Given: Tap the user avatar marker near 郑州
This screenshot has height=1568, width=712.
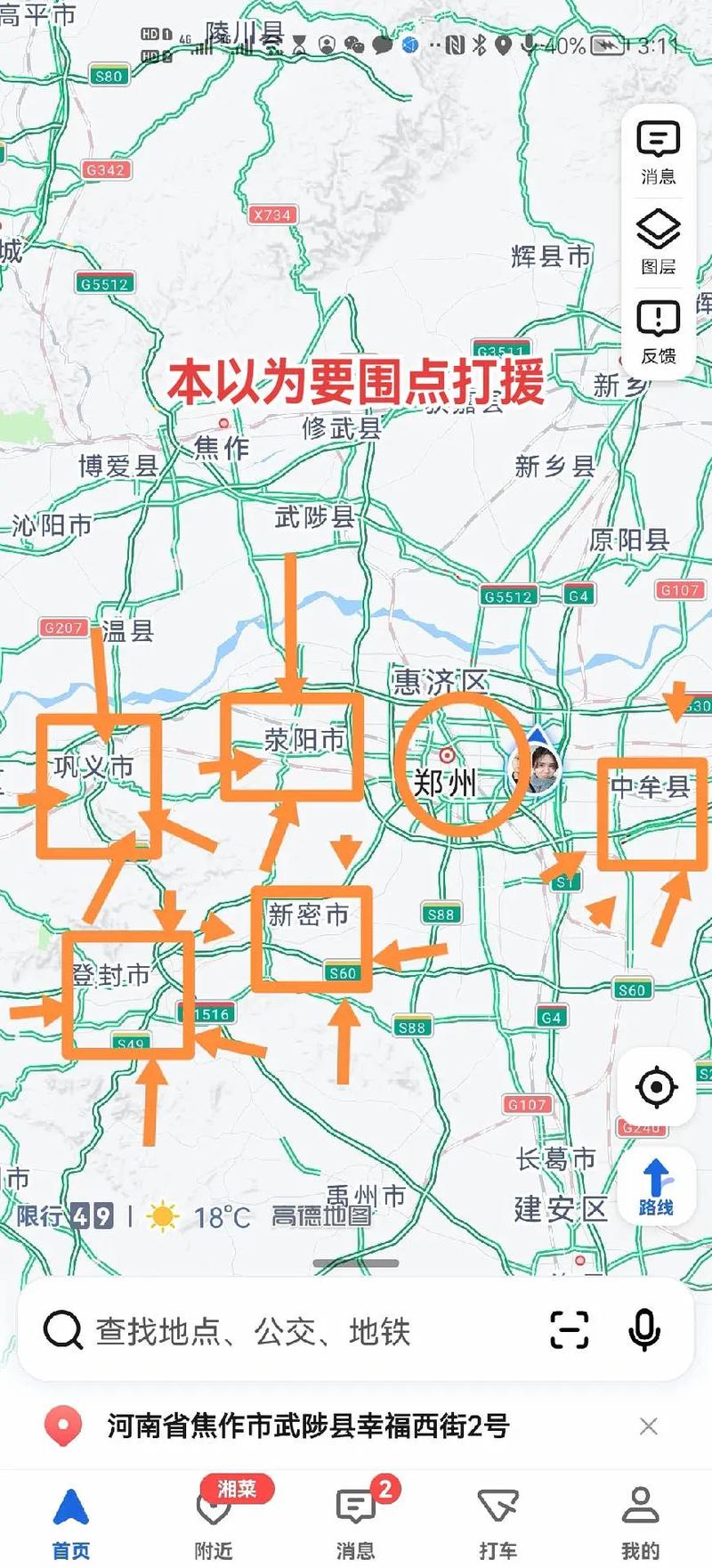Looking at the screenshot, I should (539, 768).
